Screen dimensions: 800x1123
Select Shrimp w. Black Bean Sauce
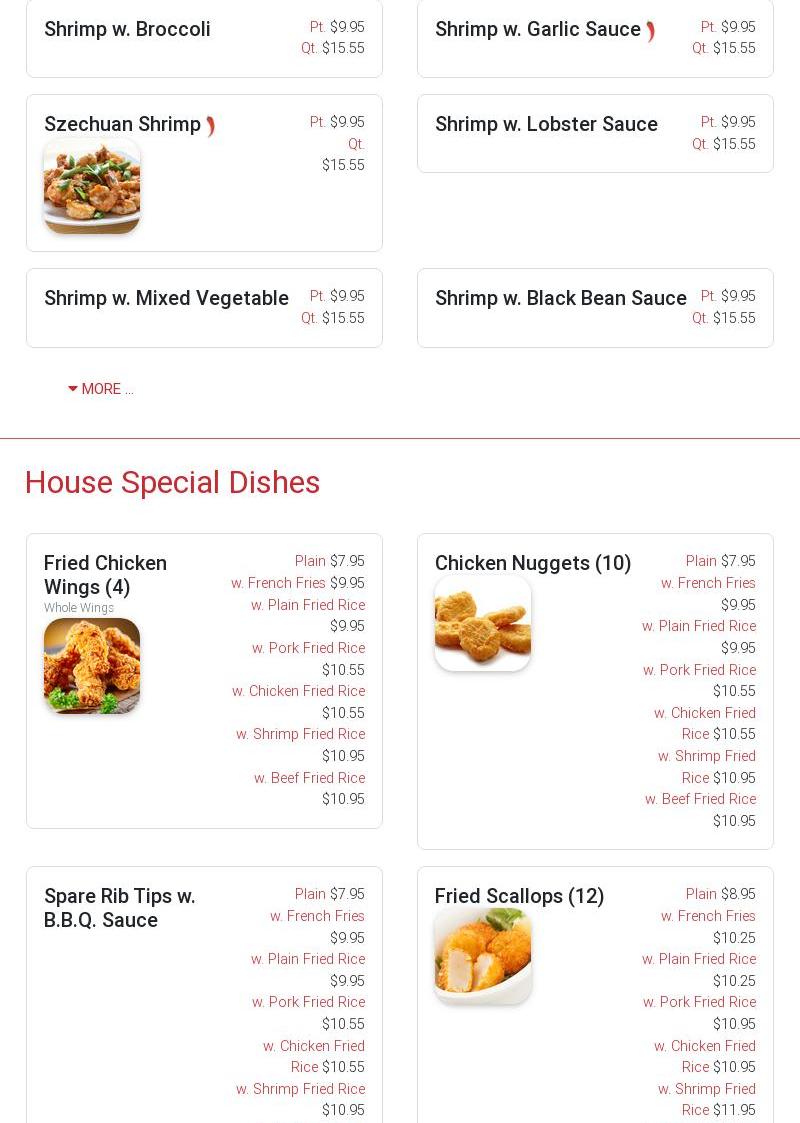(560, 299)
